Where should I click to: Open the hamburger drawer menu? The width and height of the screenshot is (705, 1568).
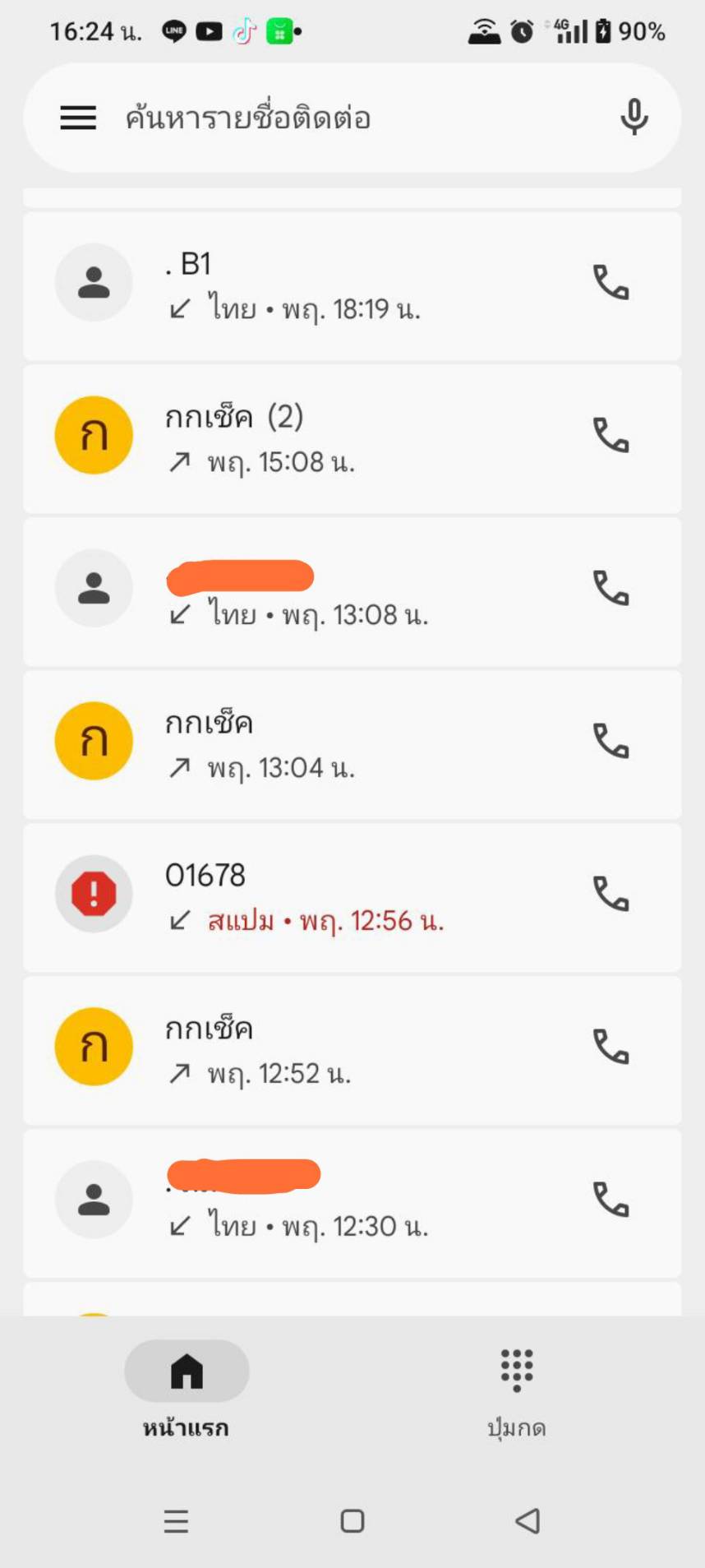78,118
